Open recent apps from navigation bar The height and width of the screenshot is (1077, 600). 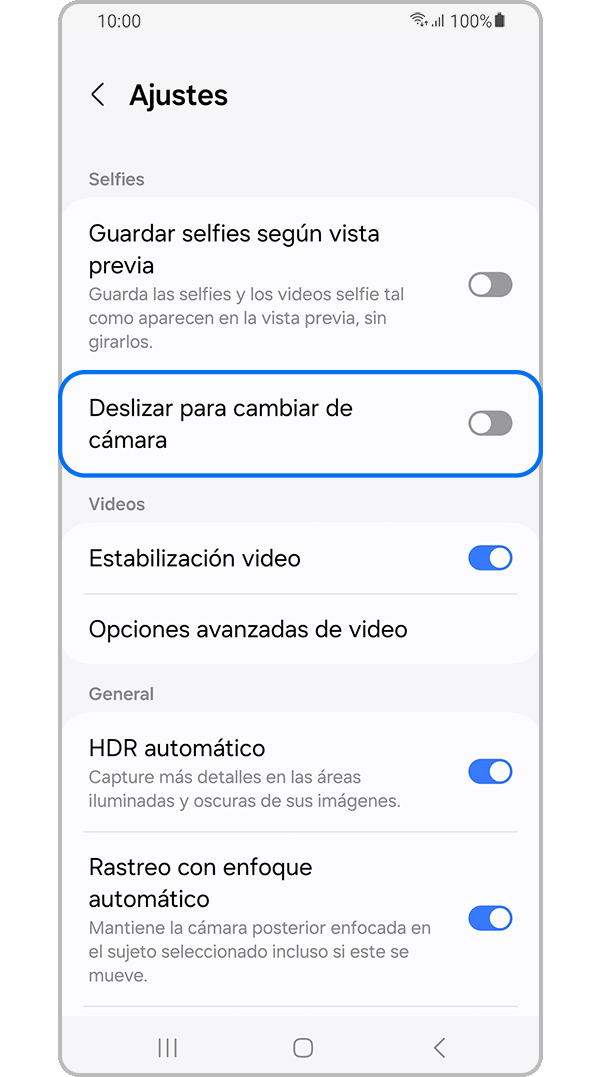point(168,1047)
